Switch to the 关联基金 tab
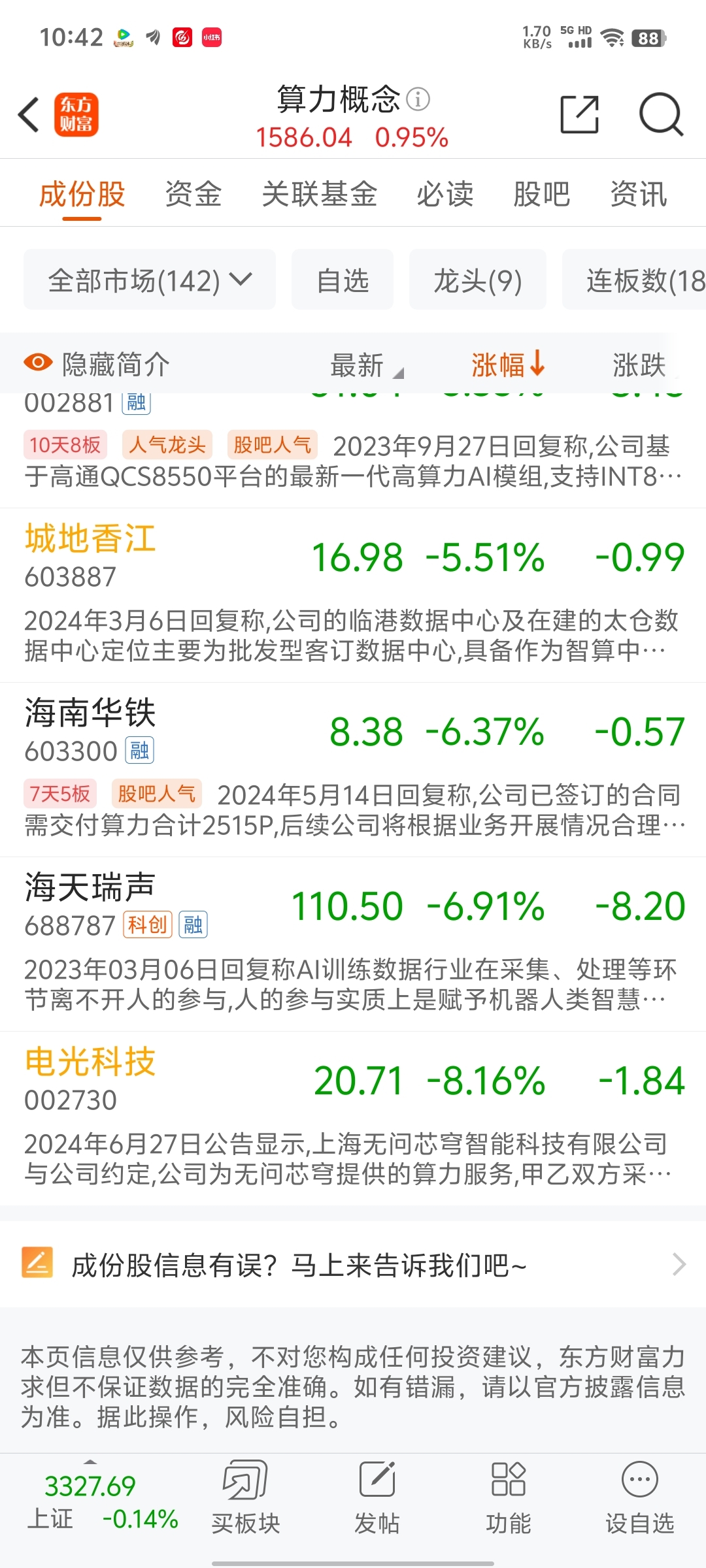Viewport: 706px width, 1568px height. tap(320, 194)
